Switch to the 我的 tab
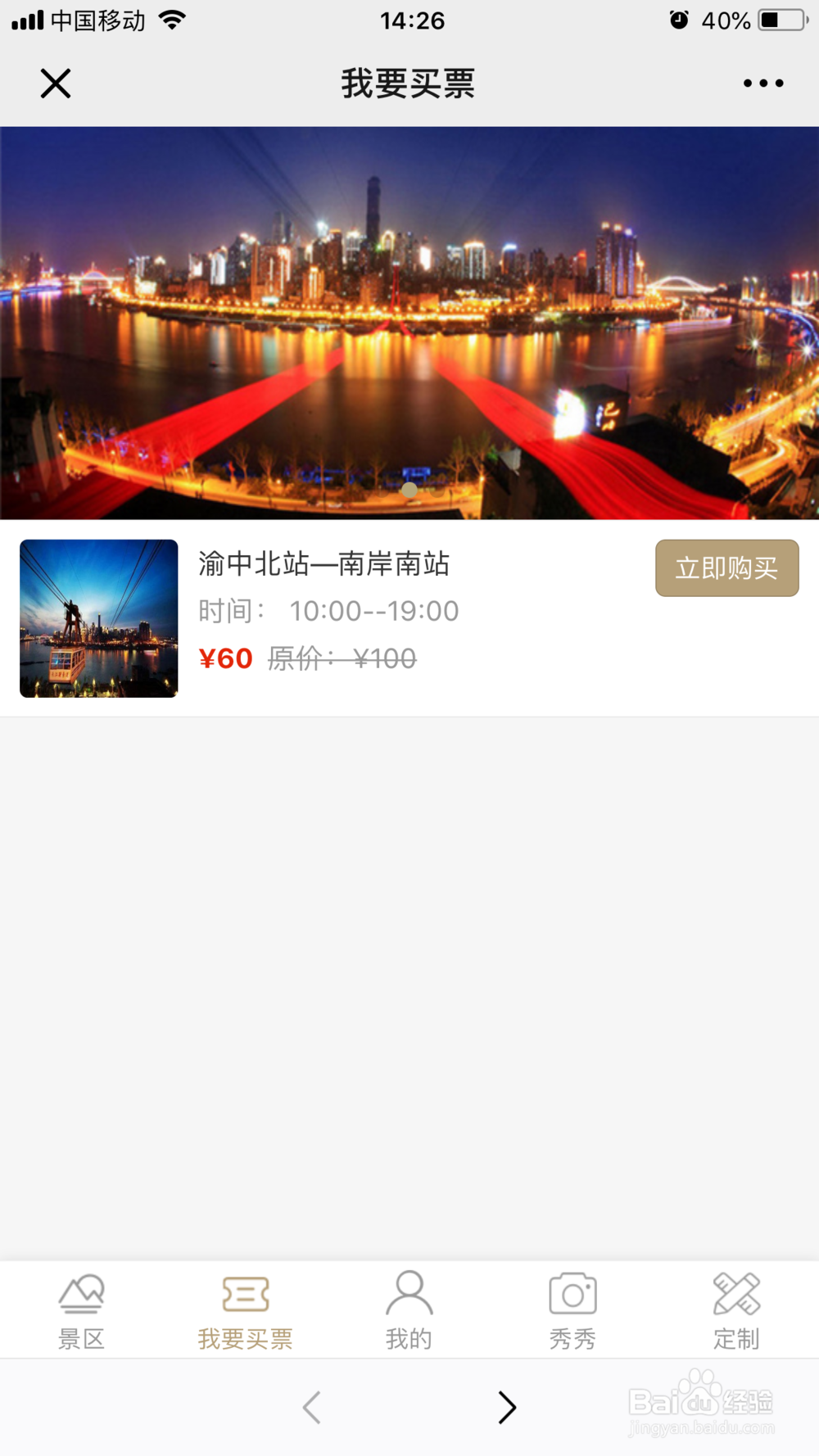This screenshot has height=1456, width=819. 409,1310
